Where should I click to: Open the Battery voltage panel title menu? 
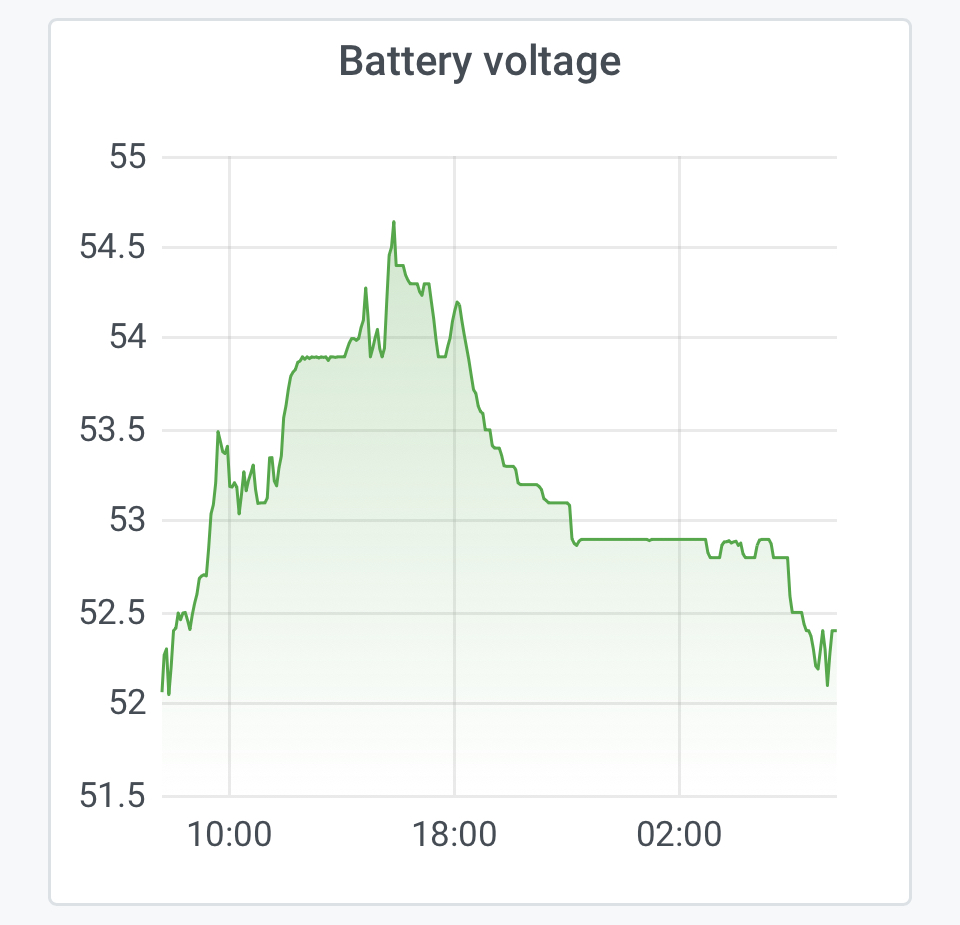(x=480, y=62)
